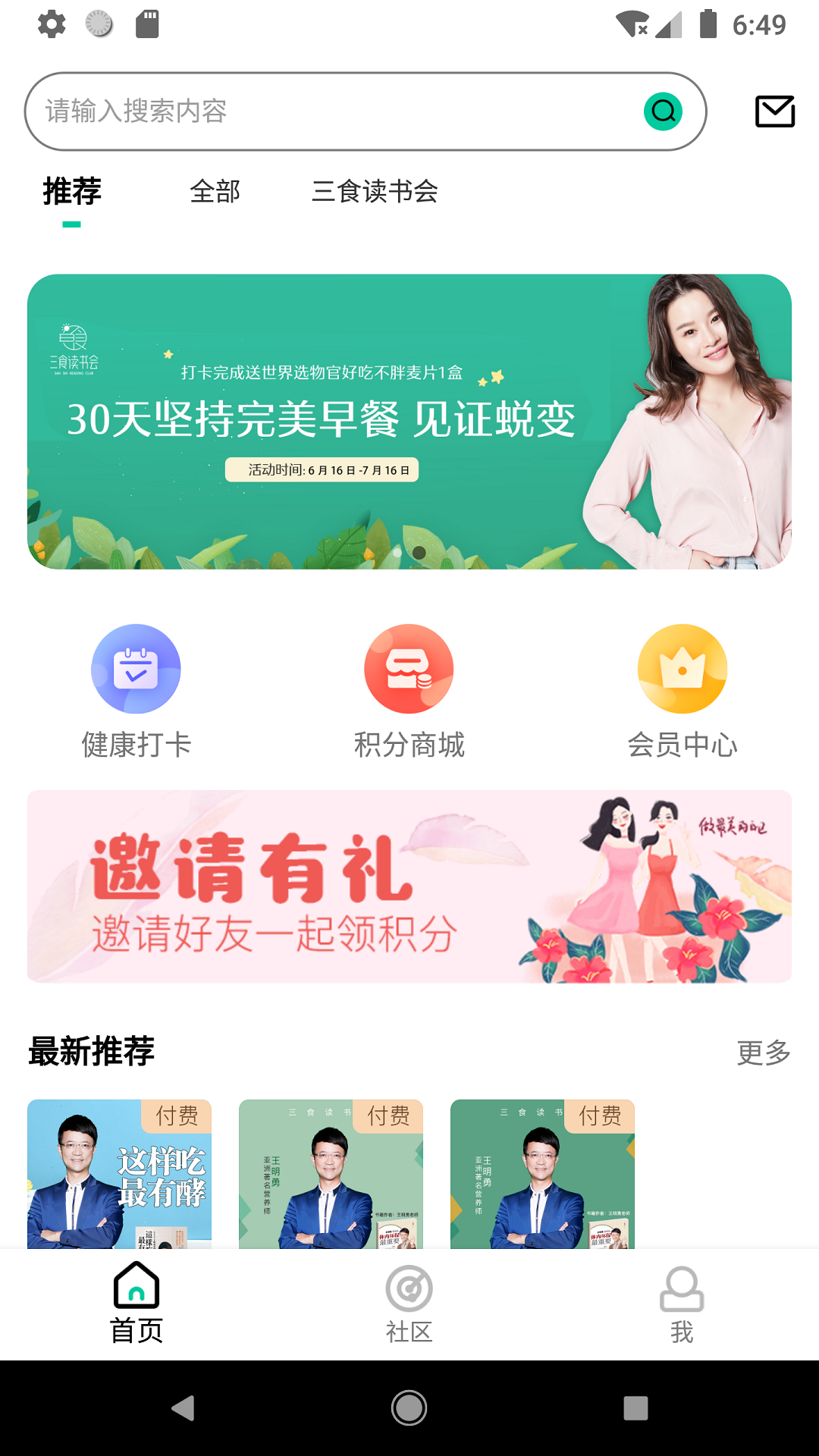Tap the 30天坚持完美早餐 banner
Viewport: 819px width, 1456px height.
tap(409, 425)
